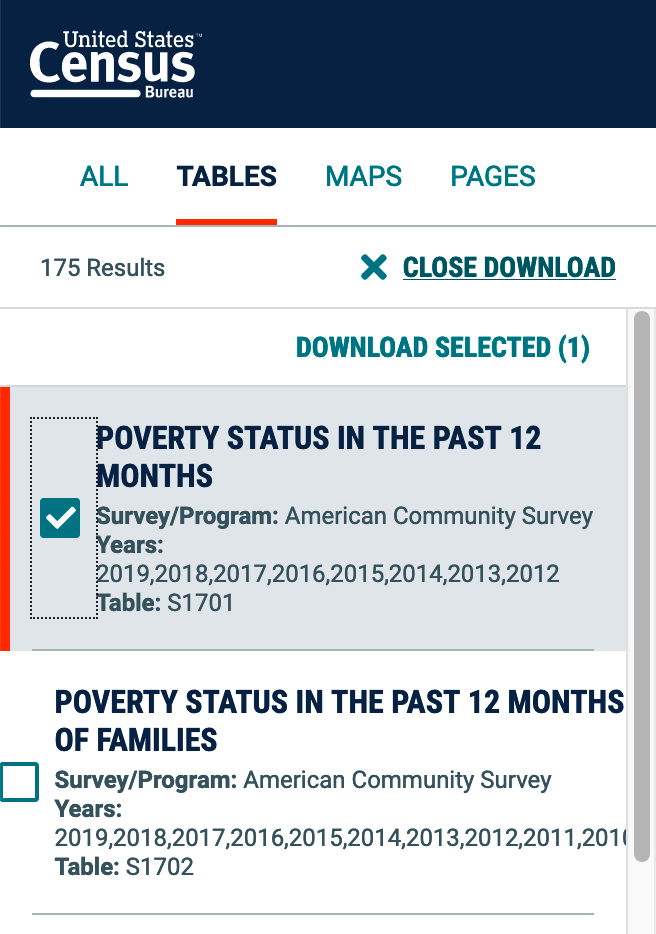Close the download panel
This screenshot has width=656, height=934.
pyautogui.click(x=488, y=267)
